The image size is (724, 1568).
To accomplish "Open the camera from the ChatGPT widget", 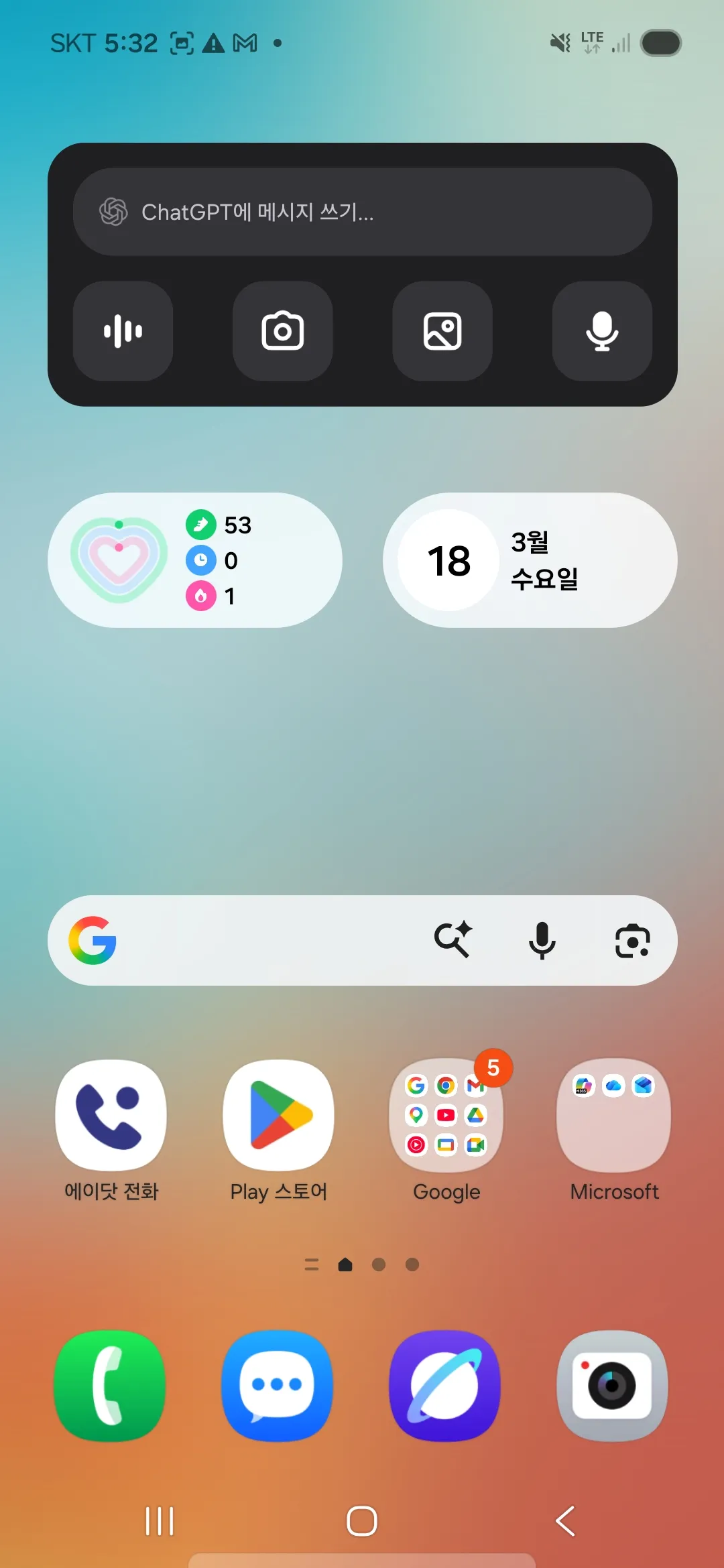I will 282,331.
